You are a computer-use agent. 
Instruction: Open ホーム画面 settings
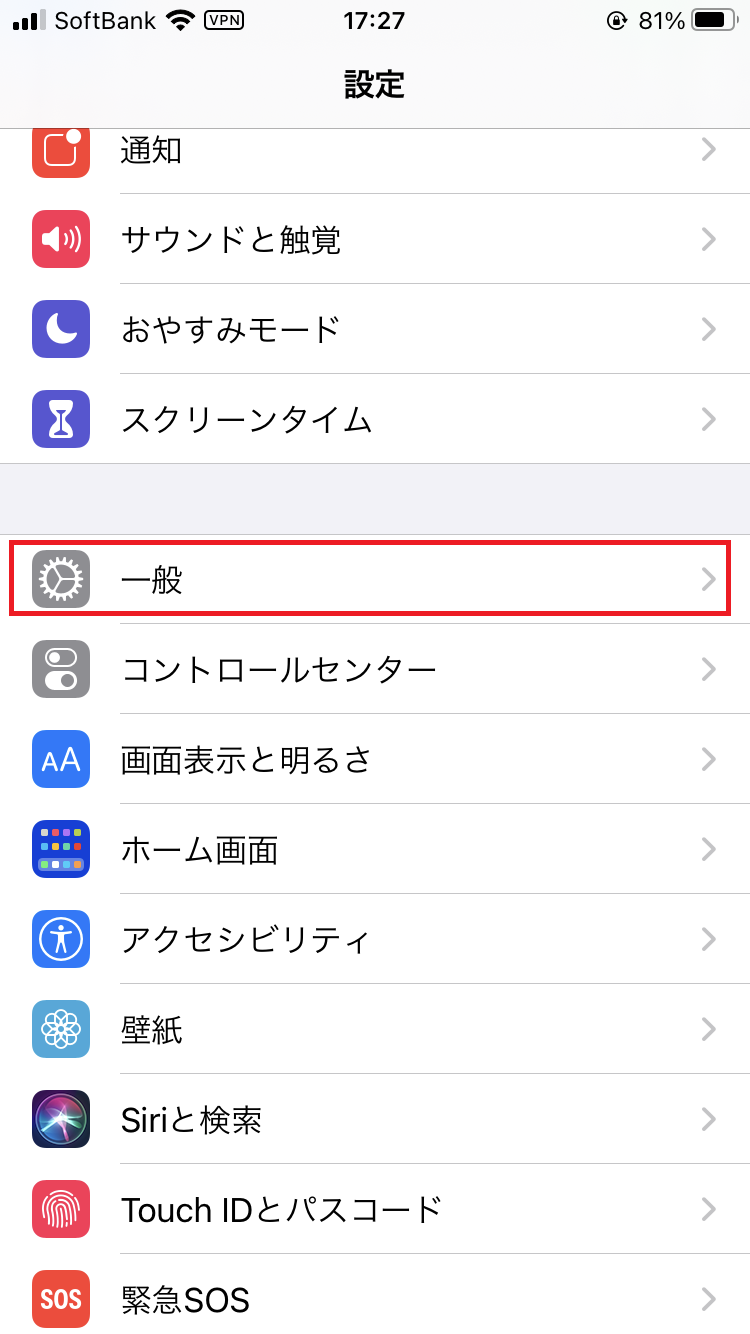pyautogui.click(x=375, y=849)
